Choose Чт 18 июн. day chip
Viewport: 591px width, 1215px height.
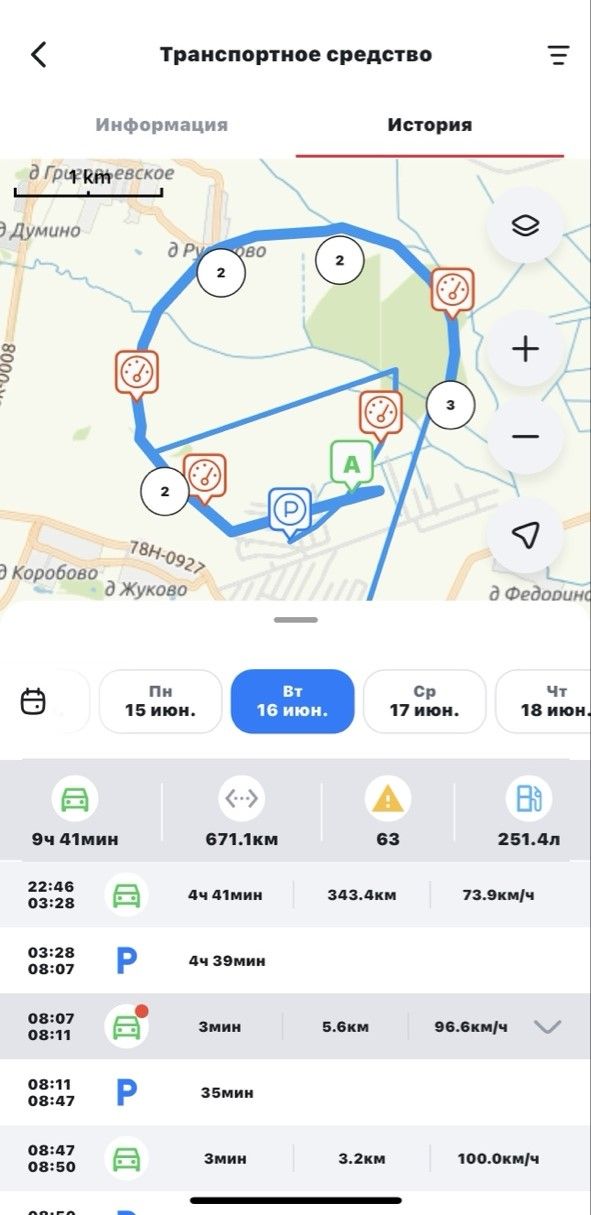click(544, 701)
